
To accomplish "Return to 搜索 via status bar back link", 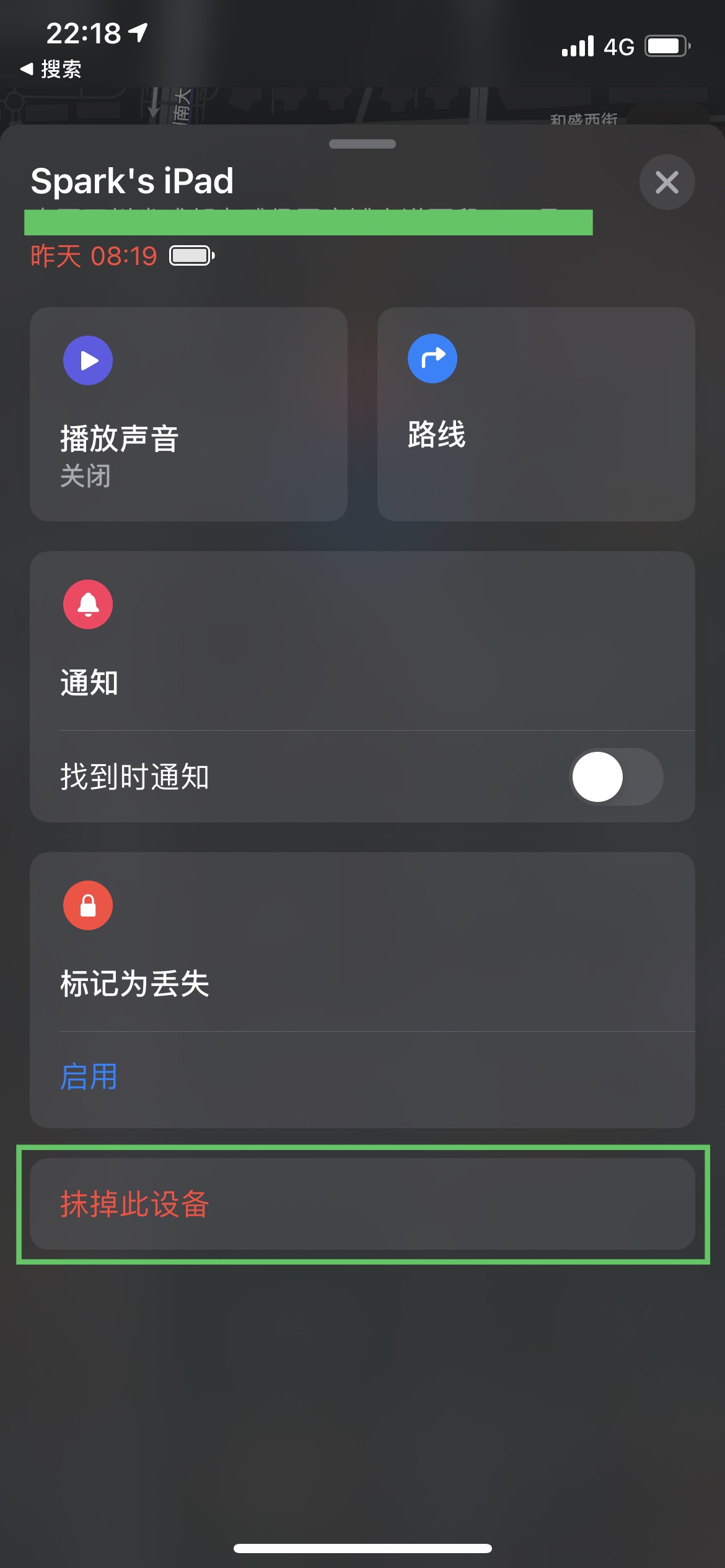I will (51, 69).
